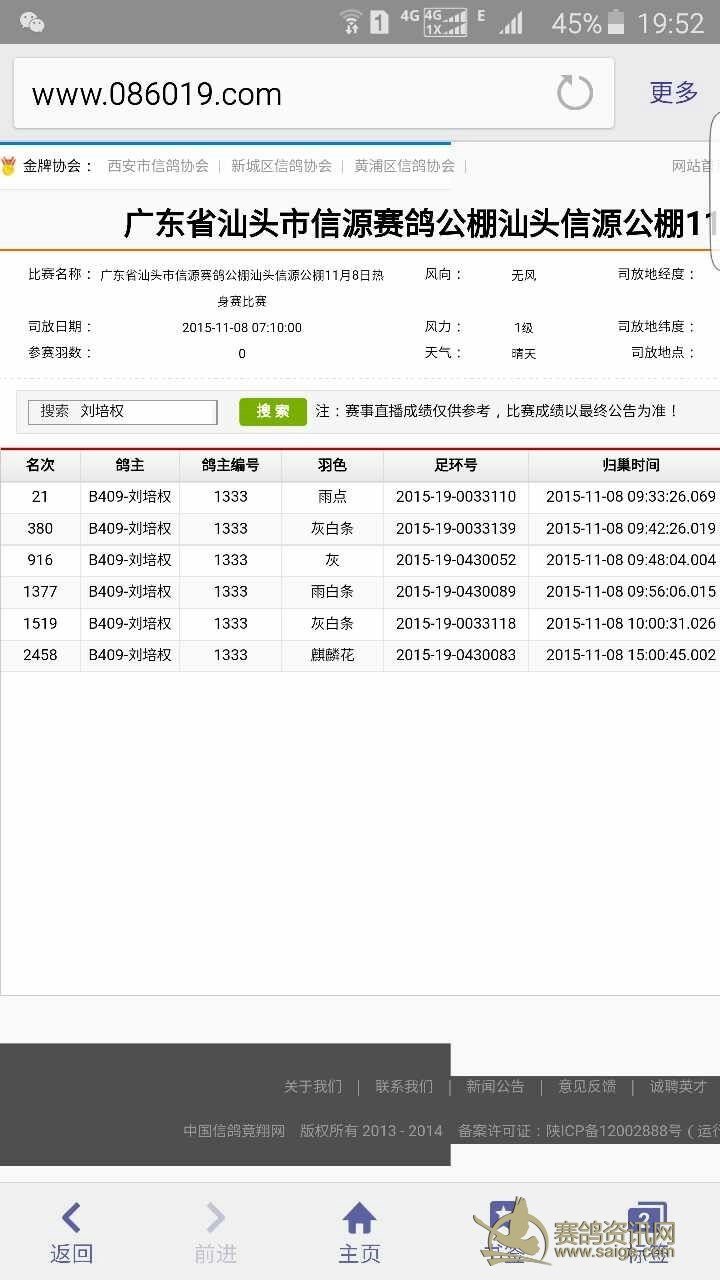Open the 新城区信鸽协会 link
This screenshot has width=720, height=1280.
pyautogui.click(x=281, y=166)
